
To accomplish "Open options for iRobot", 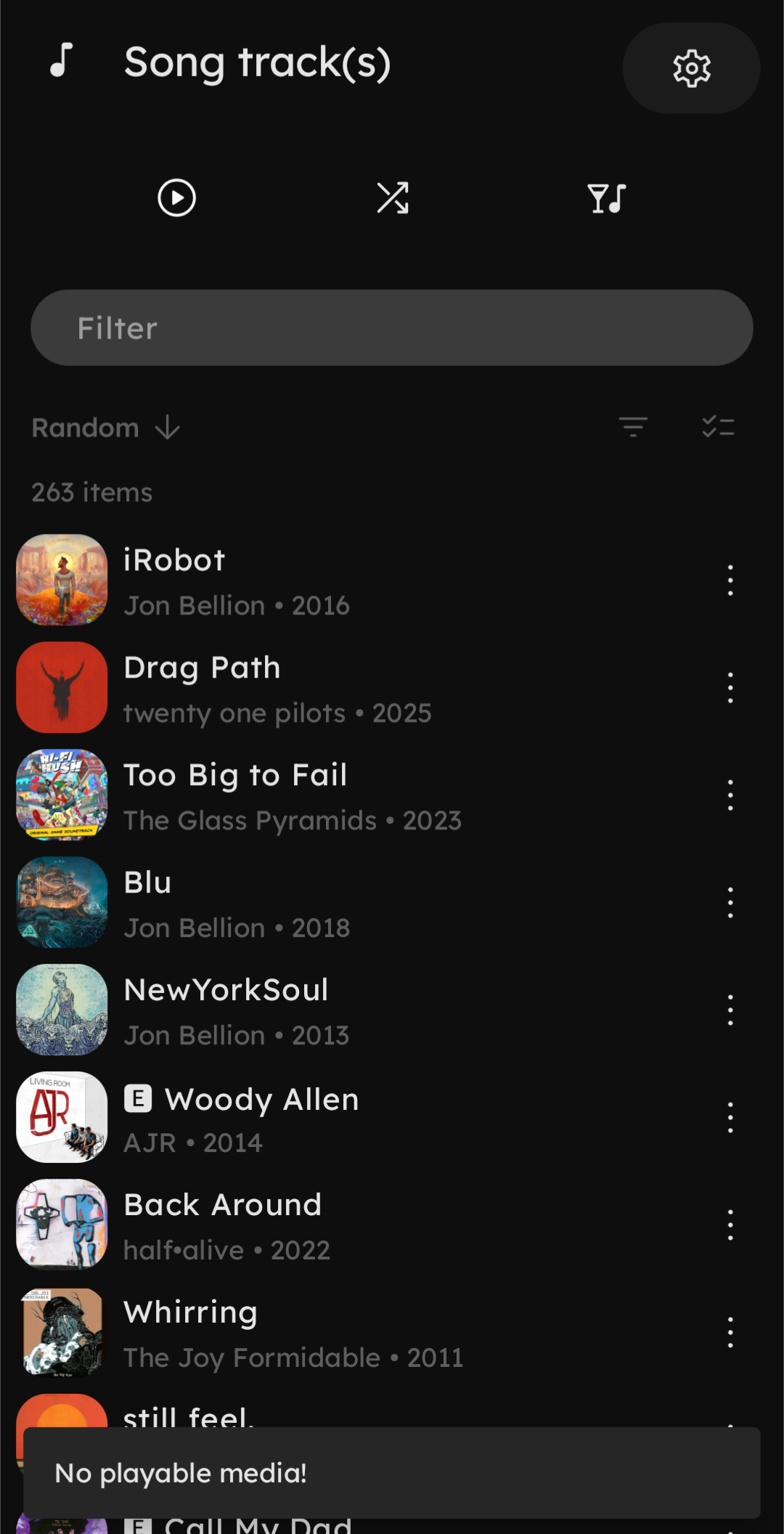I will coord(730,580).
